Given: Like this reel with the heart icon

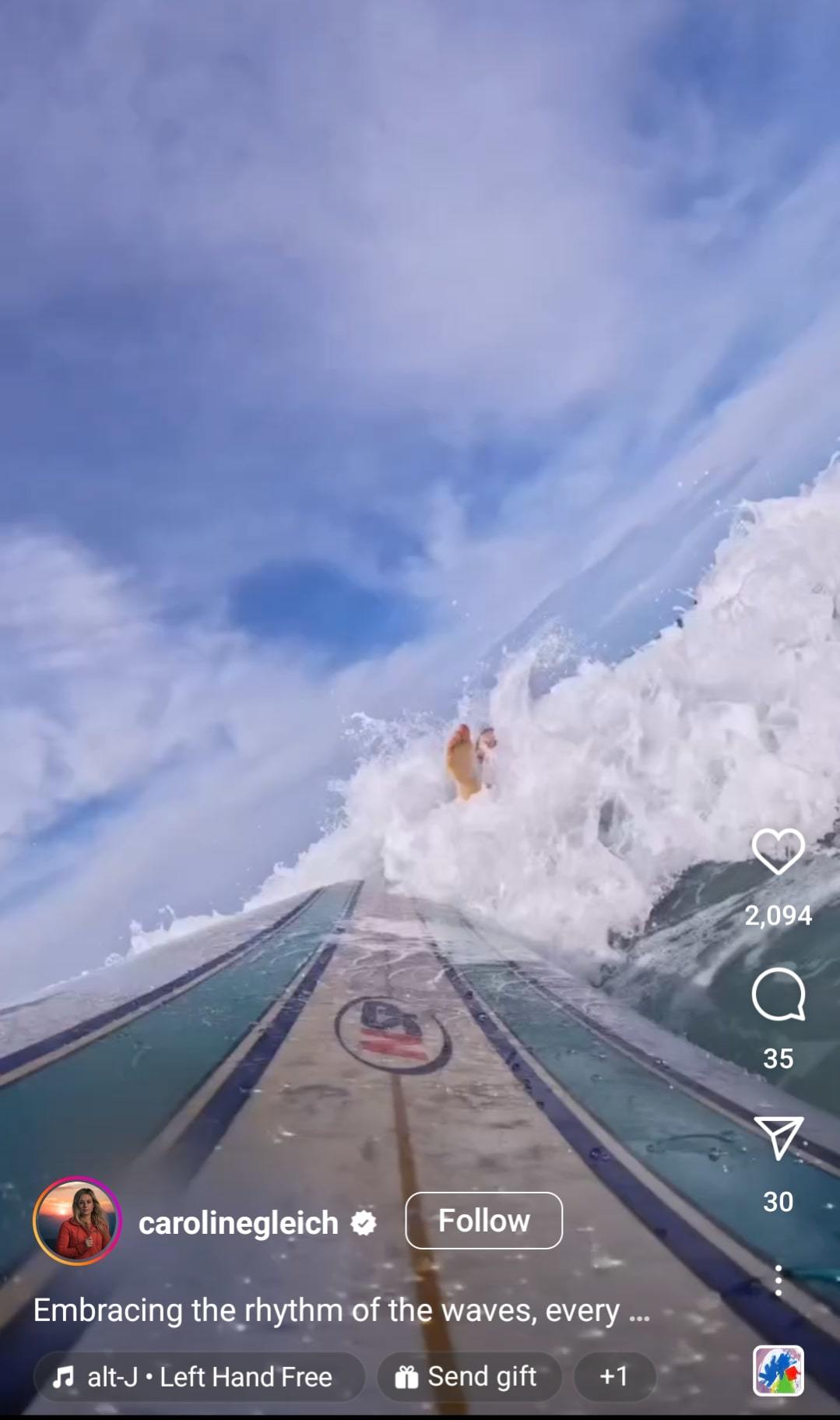Looking at the screenshot, I should (x=778, y=851).
